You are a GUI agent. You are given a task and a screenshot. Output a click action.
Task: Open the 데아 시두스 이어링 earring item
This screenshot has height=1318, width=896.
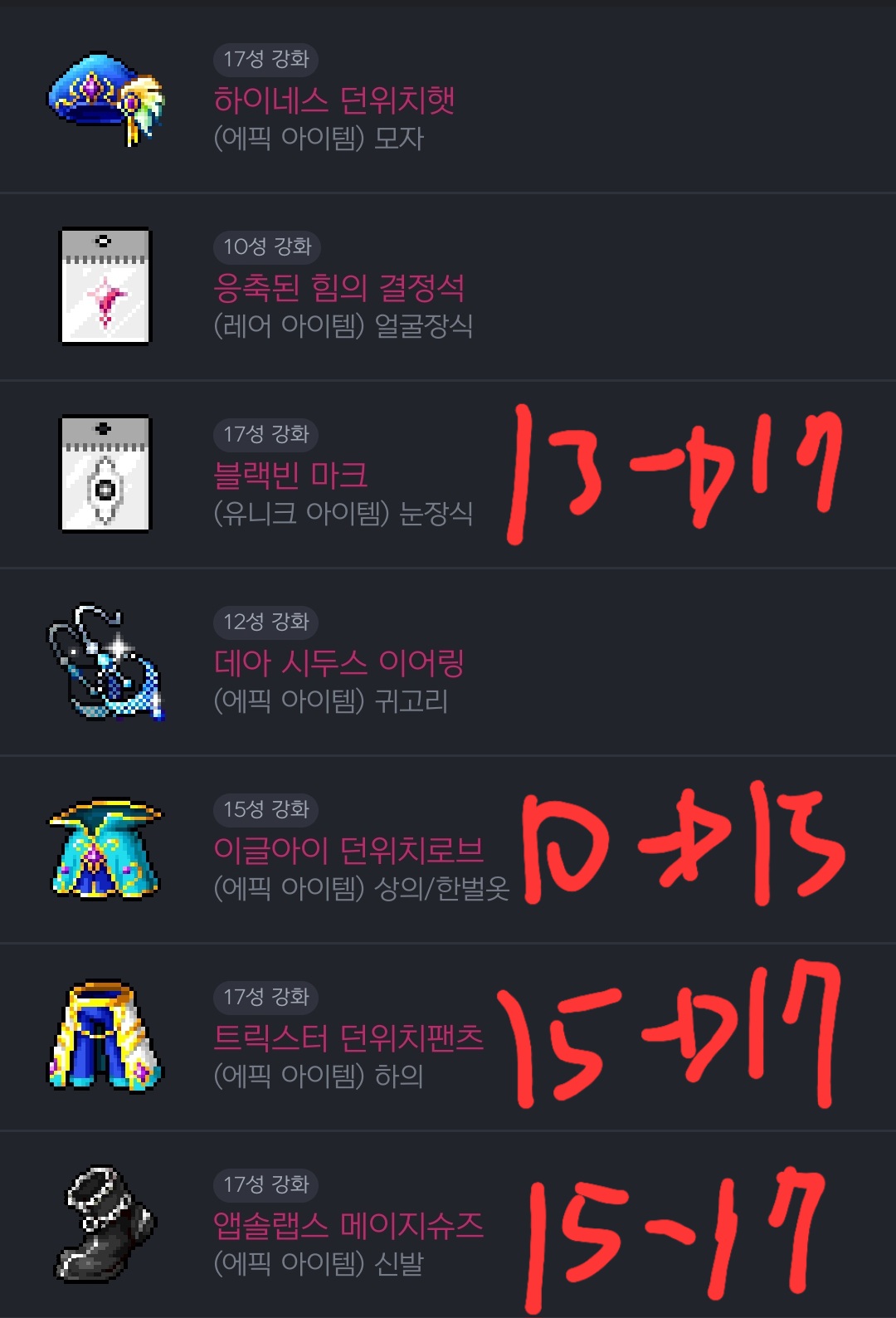click(448, 662)
